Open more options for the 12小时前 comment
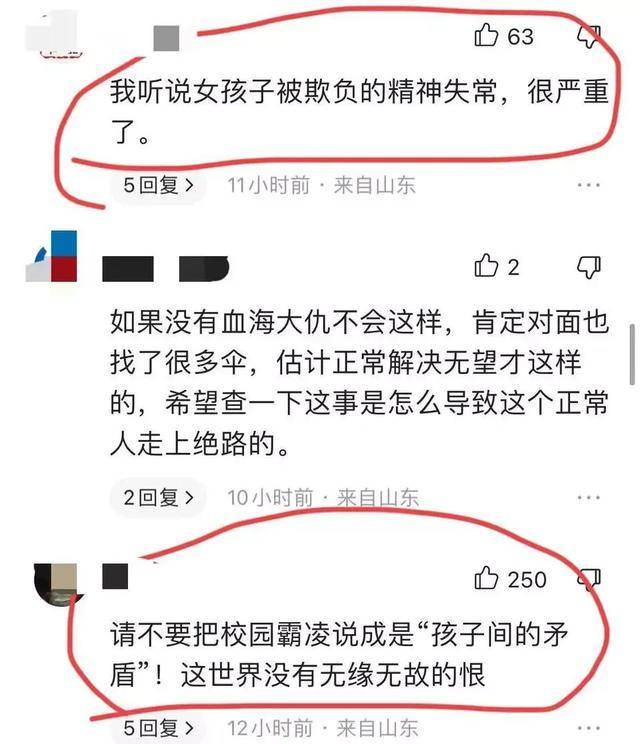Viewport: 640px width, 744px height. (591, 728)
